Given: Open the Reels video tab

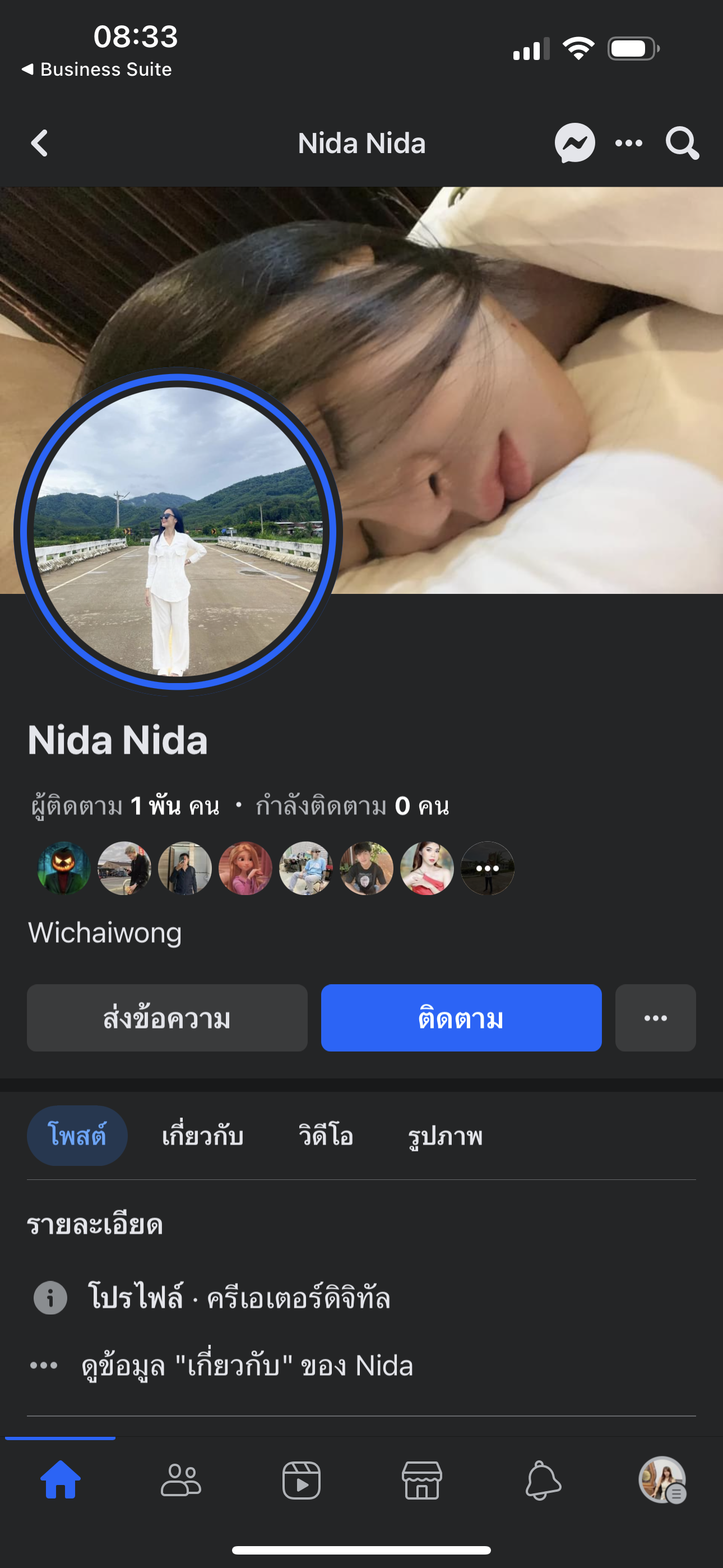Looking at the screenshot, I should point(302,1481).
